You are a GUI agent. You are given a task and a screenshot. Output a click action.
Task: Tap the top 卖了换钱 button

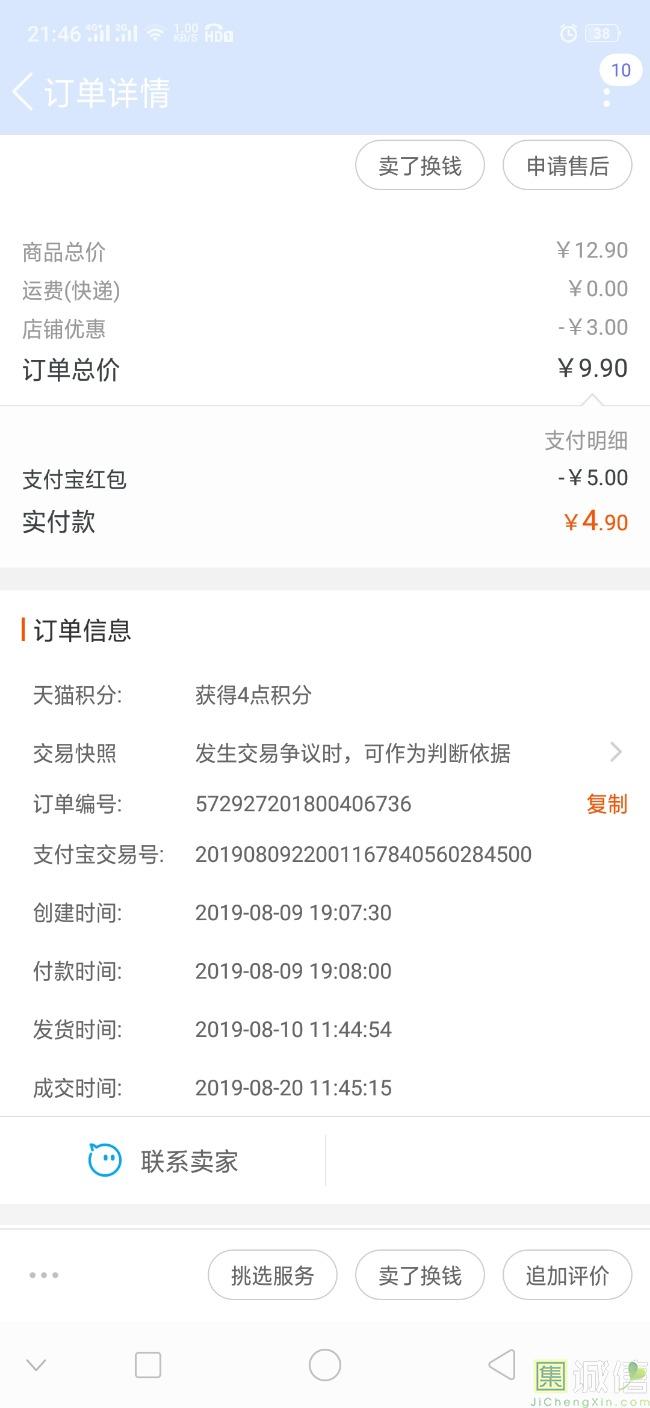coord(420,166)
